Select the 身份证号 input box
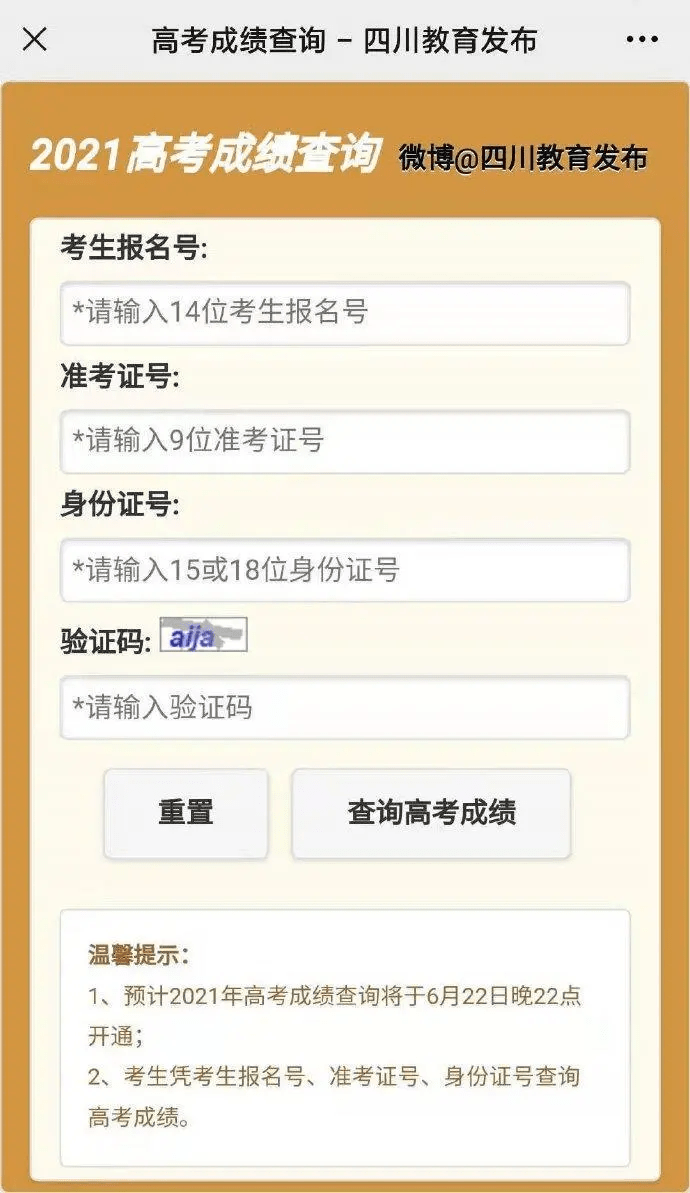 345,570
